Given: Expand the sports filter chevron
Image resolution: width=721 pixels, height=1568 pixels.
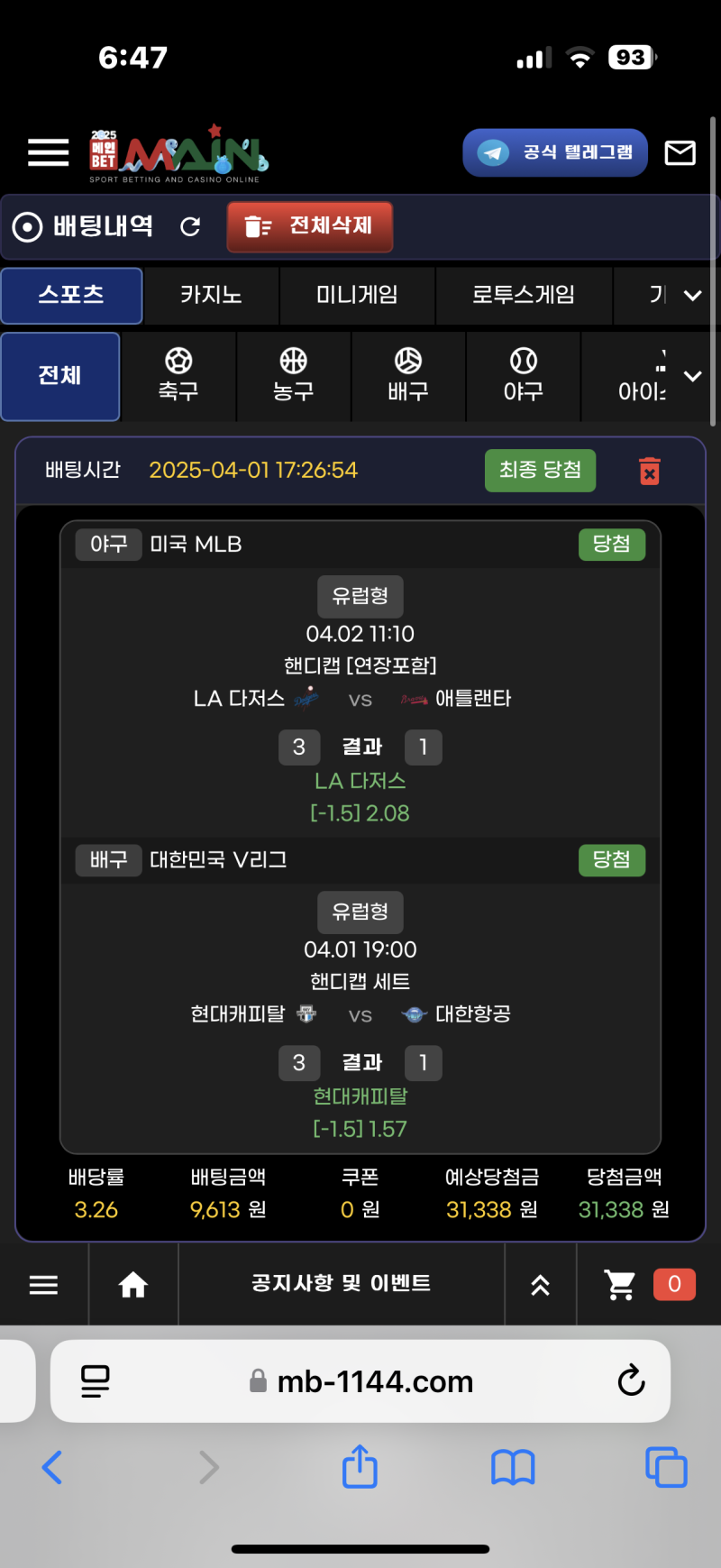Looking at the screenshot, I should click(692, 376).
